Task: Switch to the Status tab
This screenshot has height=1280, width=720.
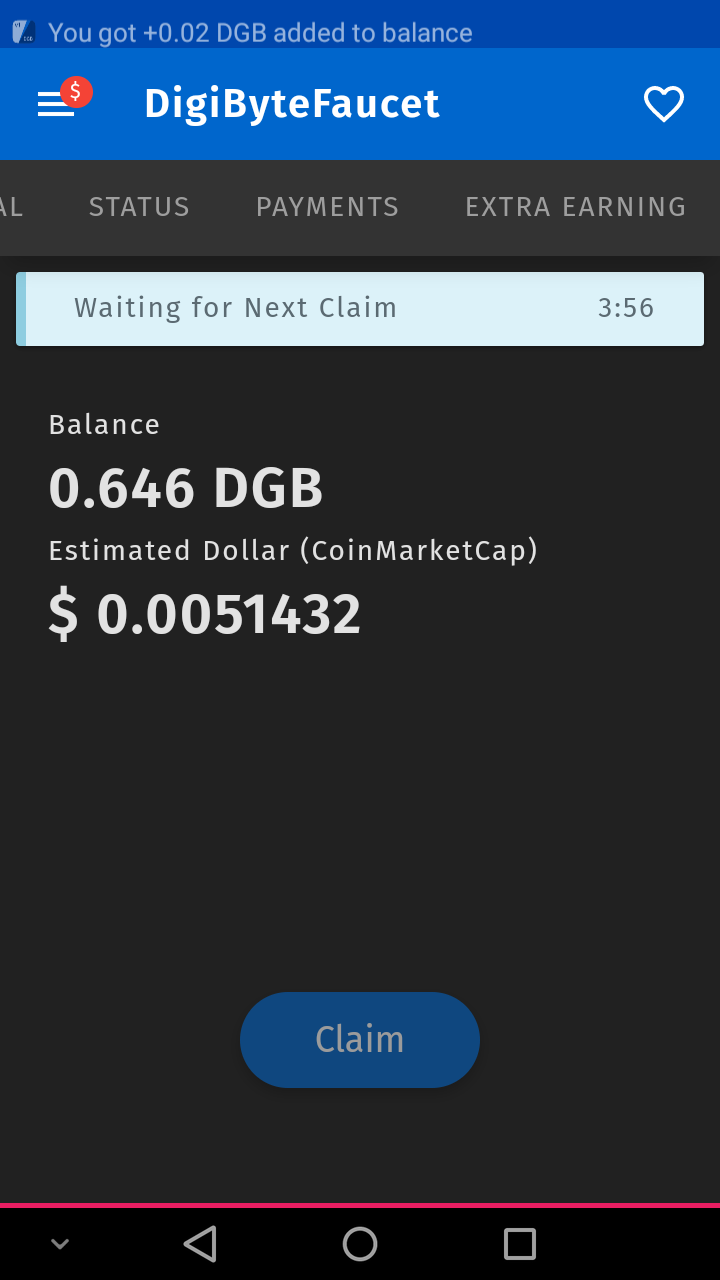Action: click(x=139, y=207)
